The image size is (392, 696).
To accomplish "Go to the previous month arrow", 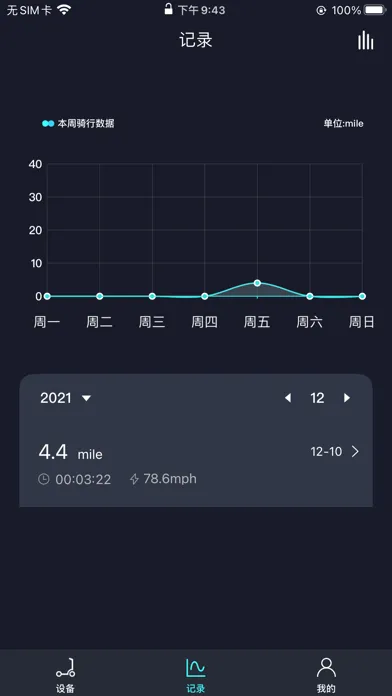I will (288, 398).
